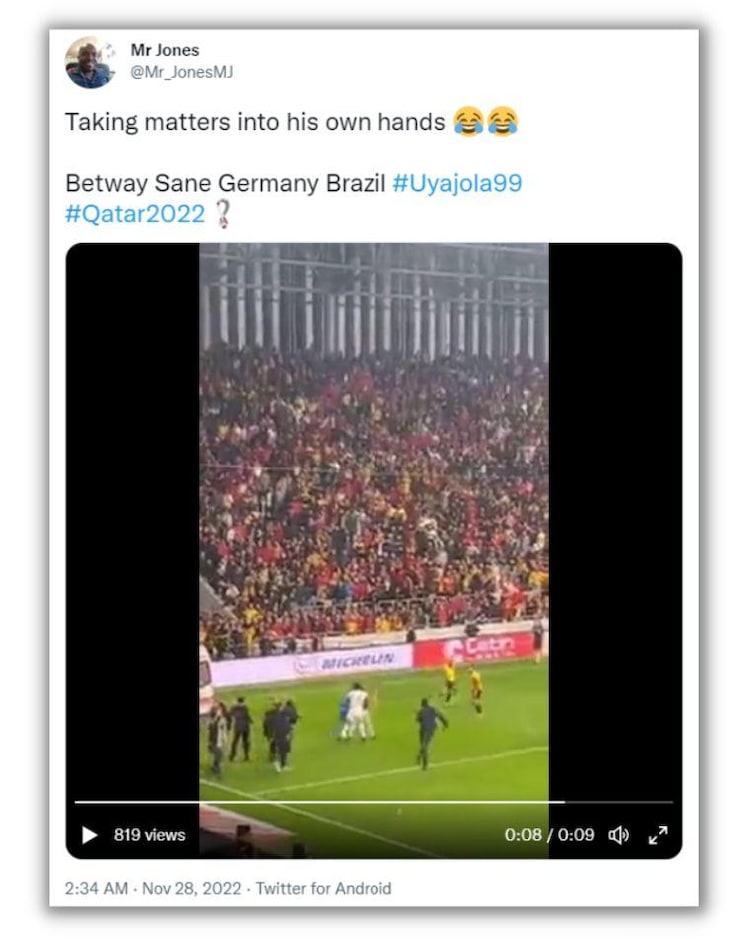The width and height of the screenshot is (750, 938).
Task: Open the #Uyajola99 hashtag
Action: tap(457, 184)
